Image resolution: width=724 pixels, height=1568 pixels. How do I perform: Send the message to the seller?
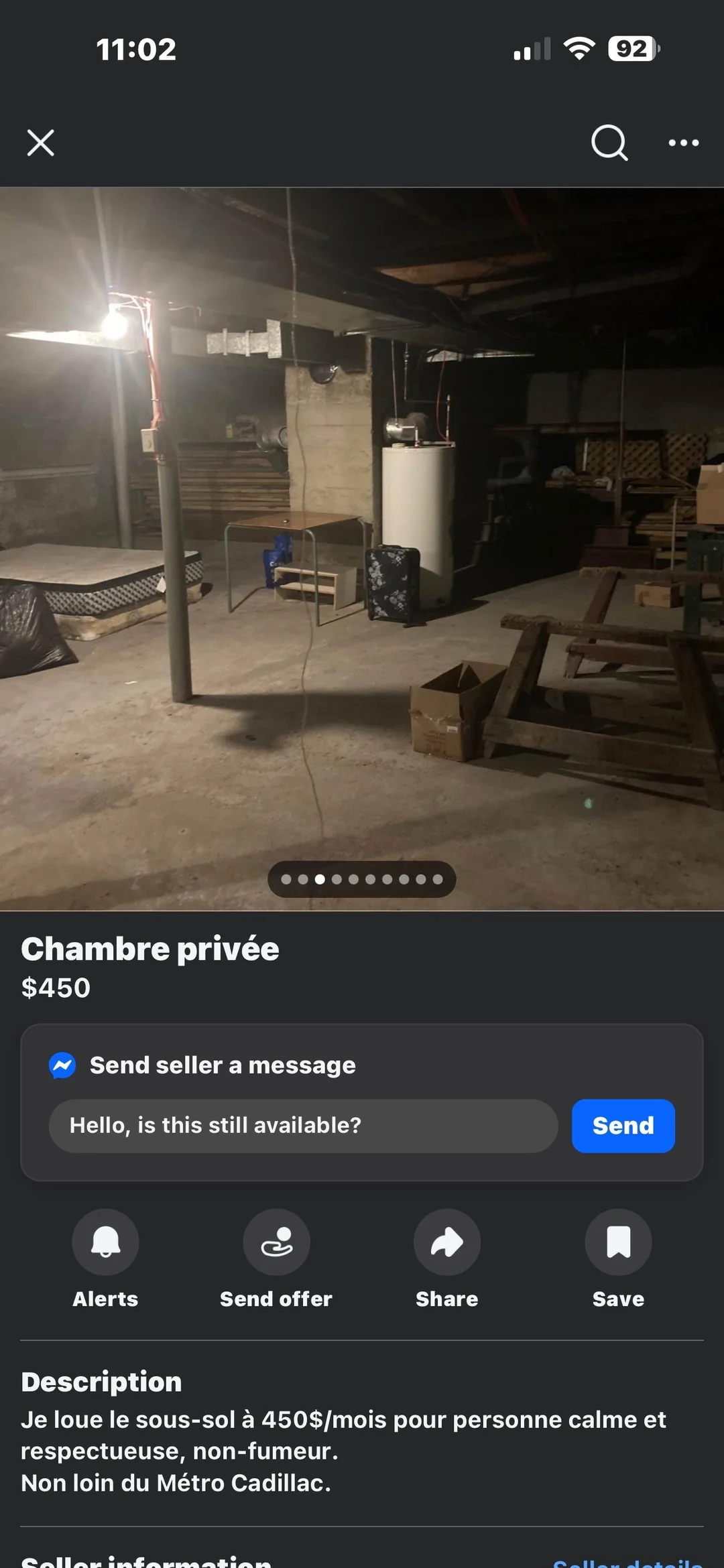(x=623, y=1126)
